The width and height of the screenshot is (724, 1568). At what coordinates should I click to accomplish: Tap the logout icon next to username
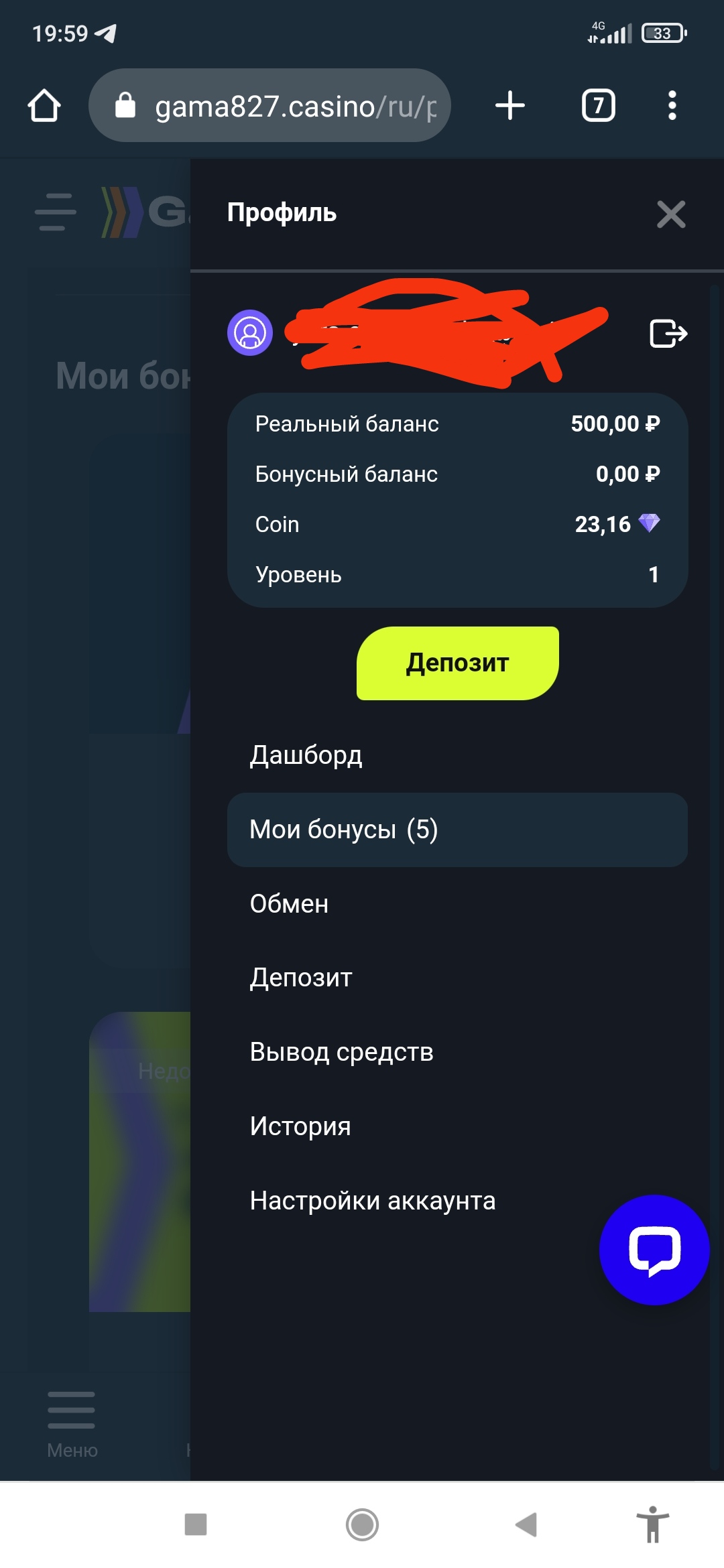[668, 333]
